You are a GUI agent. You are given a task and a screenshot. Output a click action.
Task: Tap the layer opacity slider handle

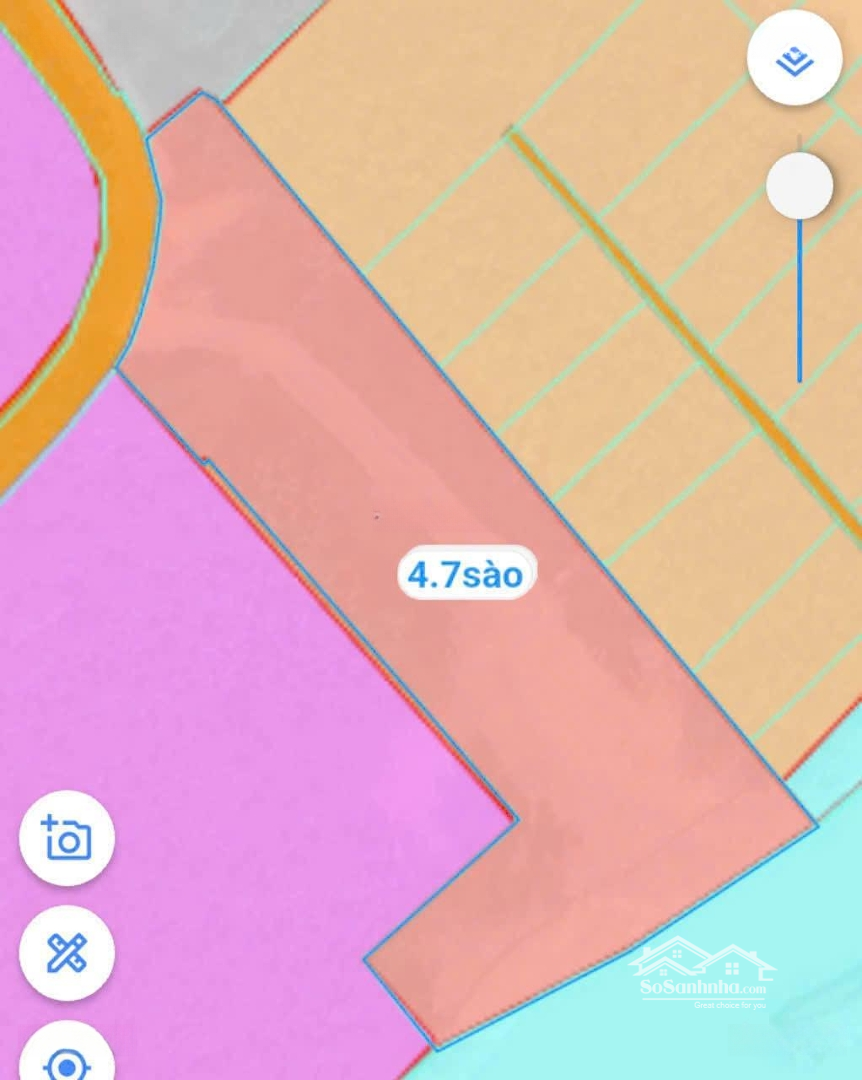pyautogui.click(x=799, y=186)
